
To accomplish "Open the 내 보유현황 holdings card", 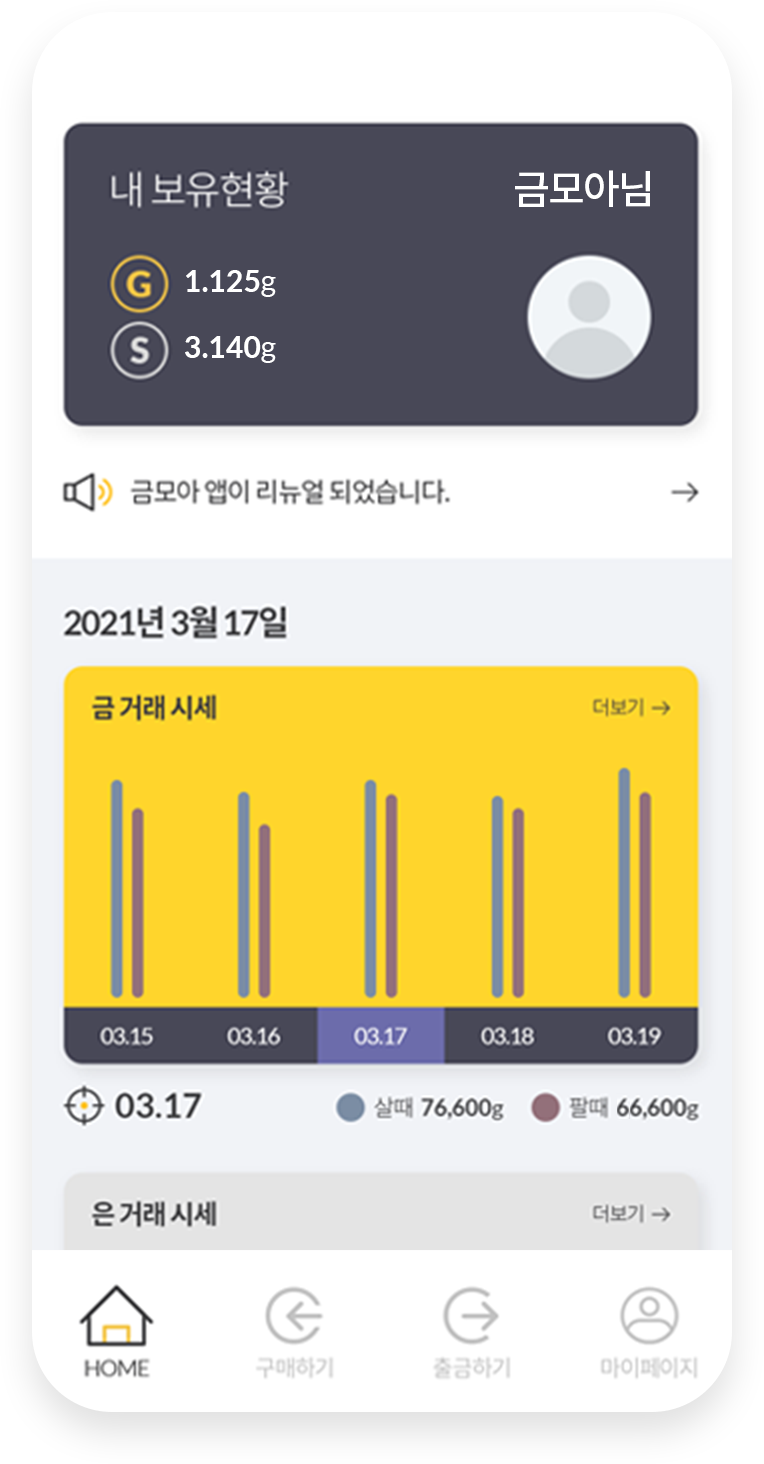I will coord(381,274).
